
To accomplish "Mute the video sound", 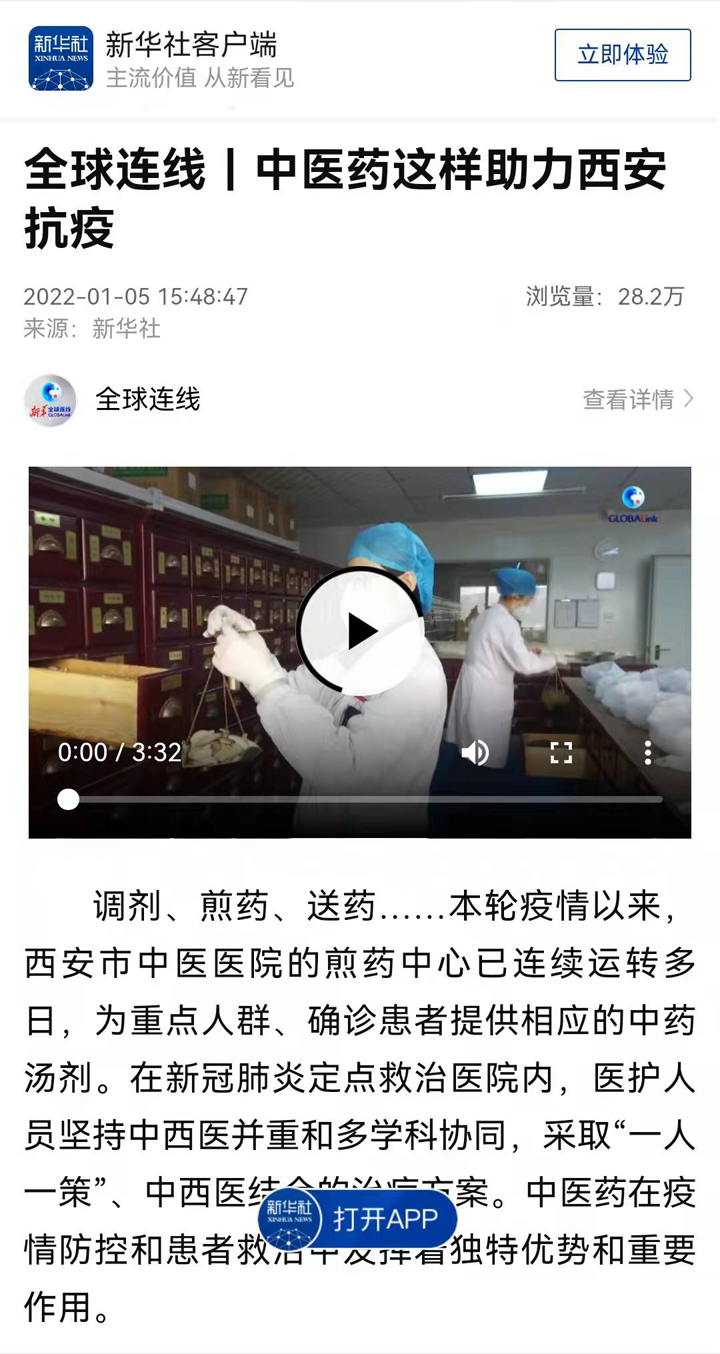I will click(x=475, y=752).
